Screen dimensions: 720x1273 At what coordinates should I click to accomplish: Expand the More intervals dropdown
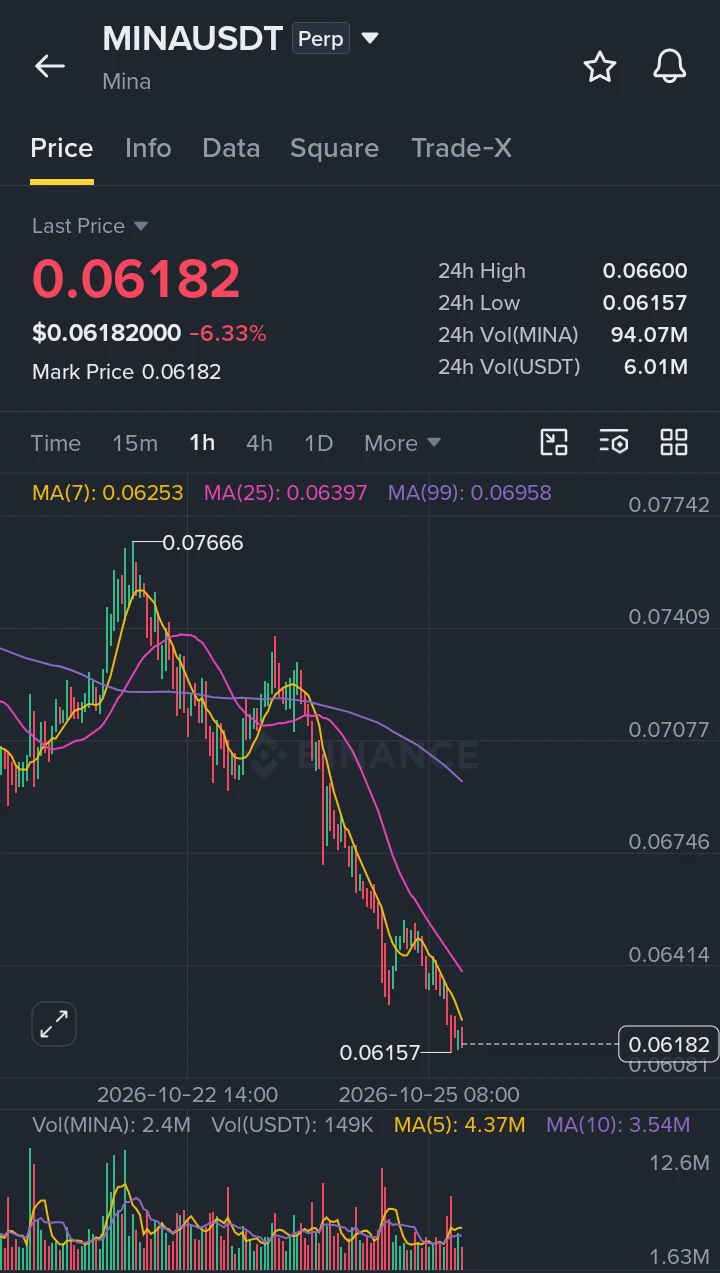[x=402, y=443]
